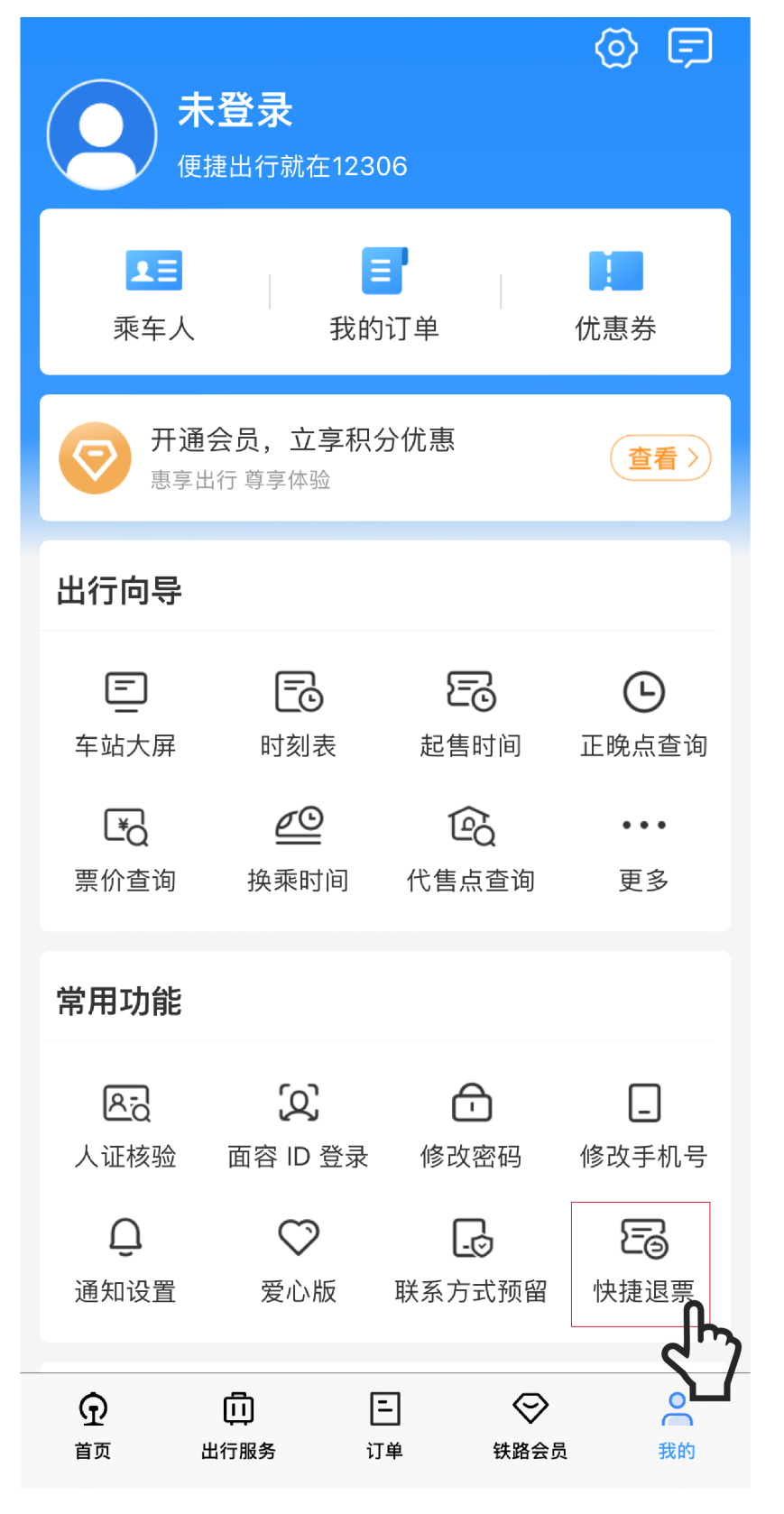Tap 更多 in 出行向导

[x=644, y=850]
